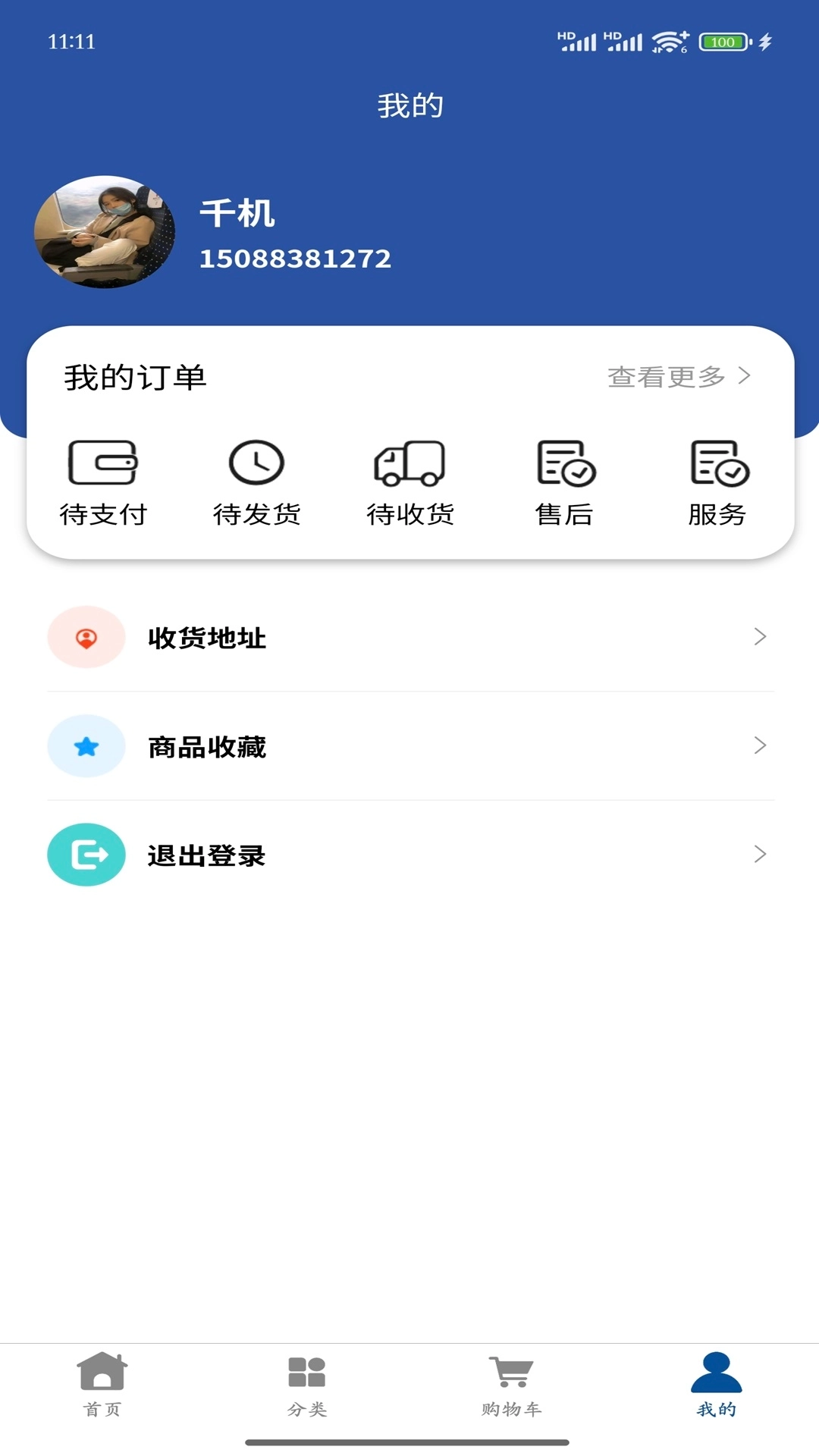
Task: Open shipping addresses using the right chevron
Action: (x=759, y=638)
